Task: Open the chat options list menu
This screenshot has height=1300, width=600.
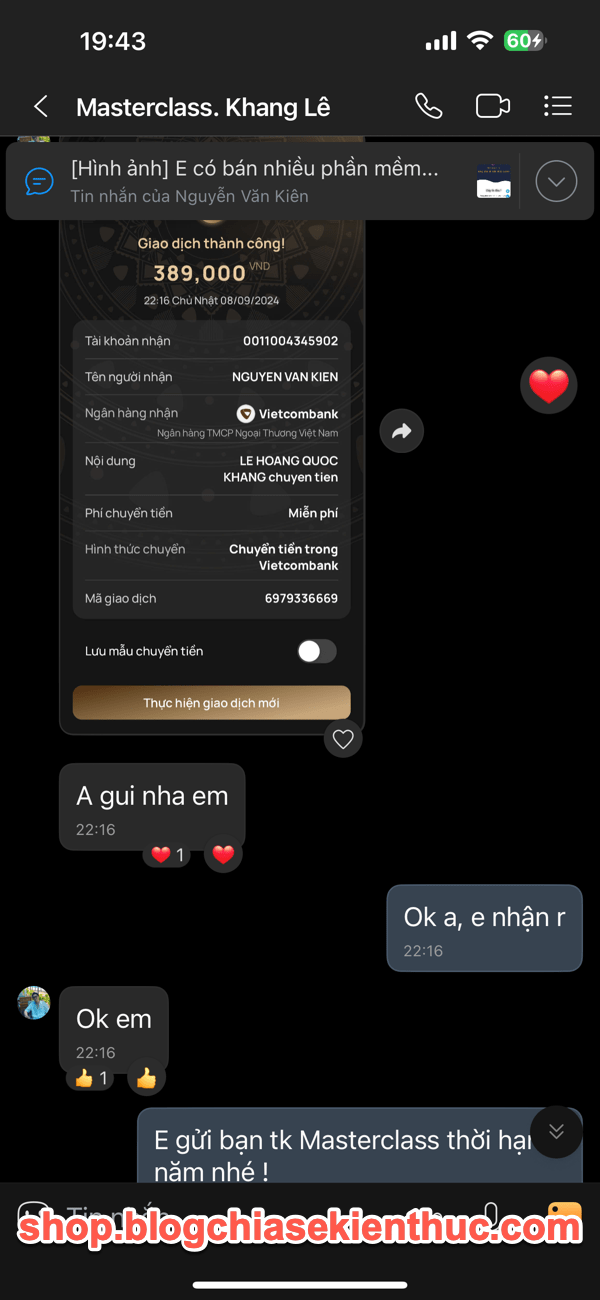Action: pyautogui.click(x=557, y=106)
